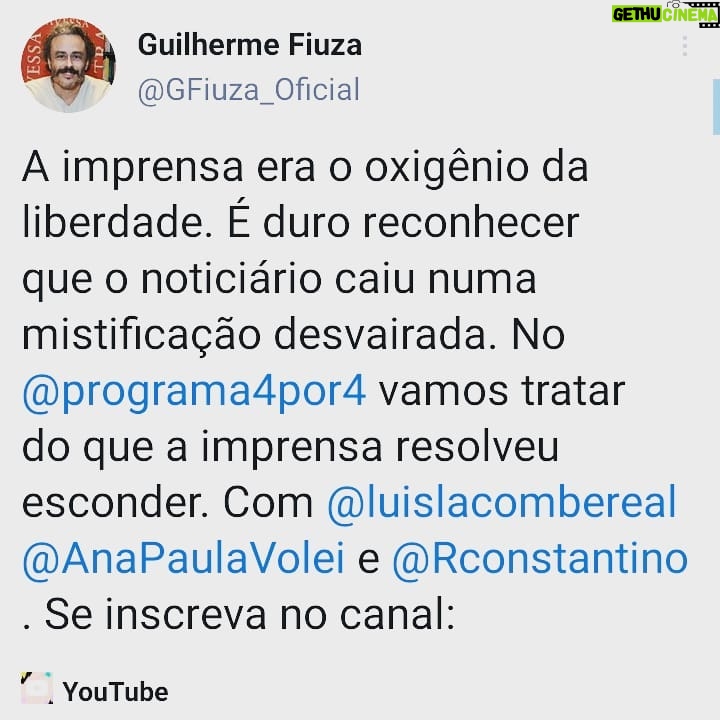Open the @luislacombereal mention
The width and height of the screenshot is (720, 720).
[x=502, y=503]
